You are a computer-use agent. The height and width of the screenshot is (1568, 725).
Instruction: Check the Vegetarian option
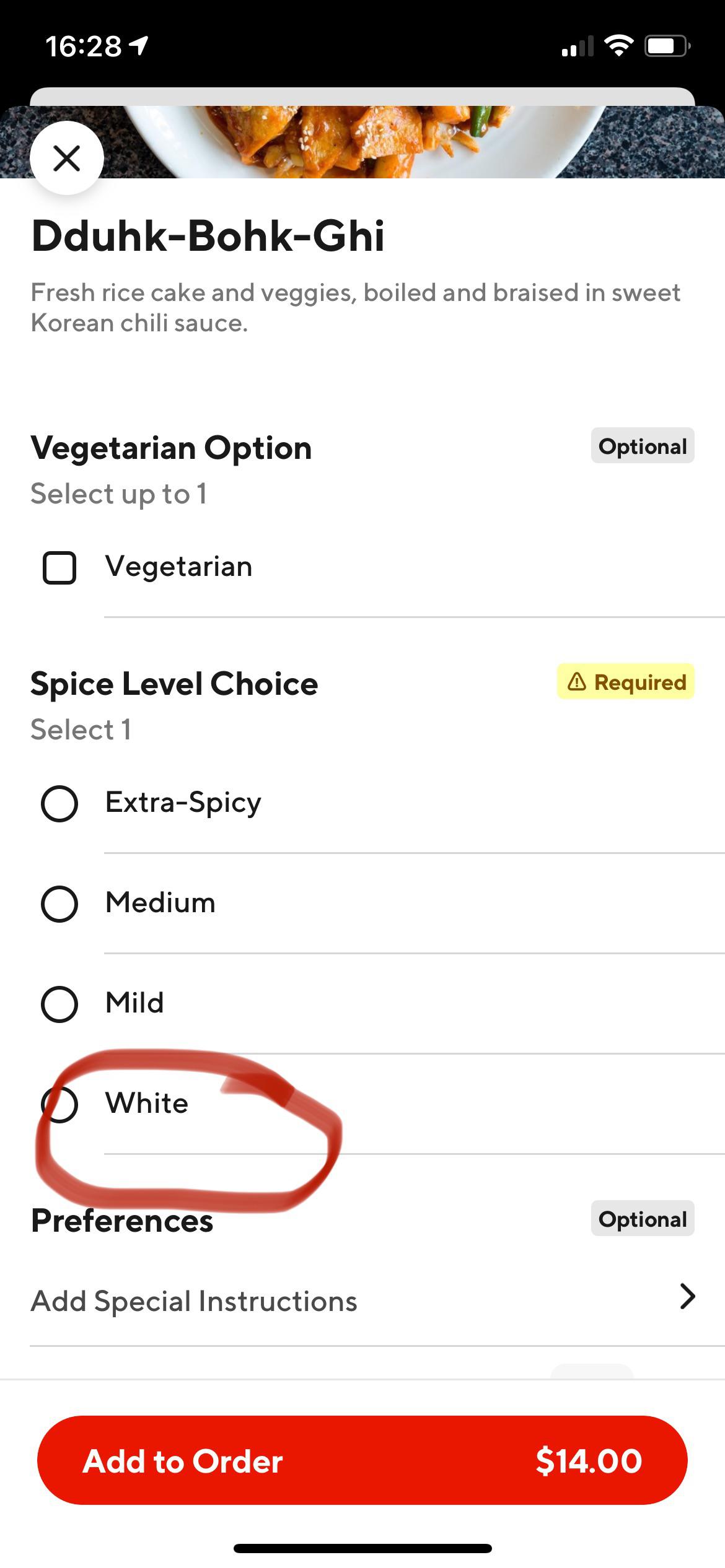point(59,567)
